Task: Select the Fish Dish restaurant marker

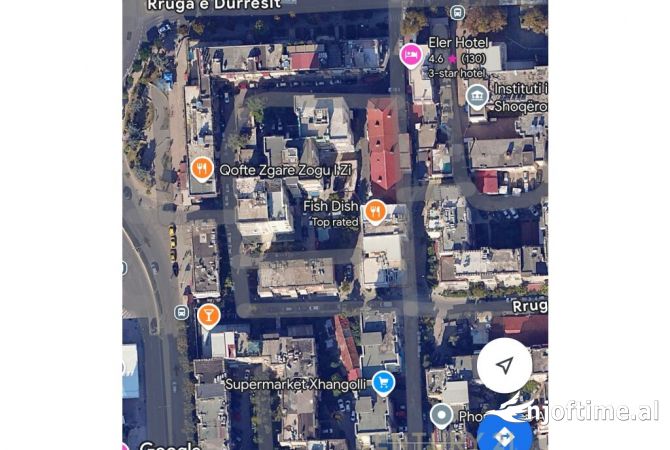Action: click(x=375, y=210)
